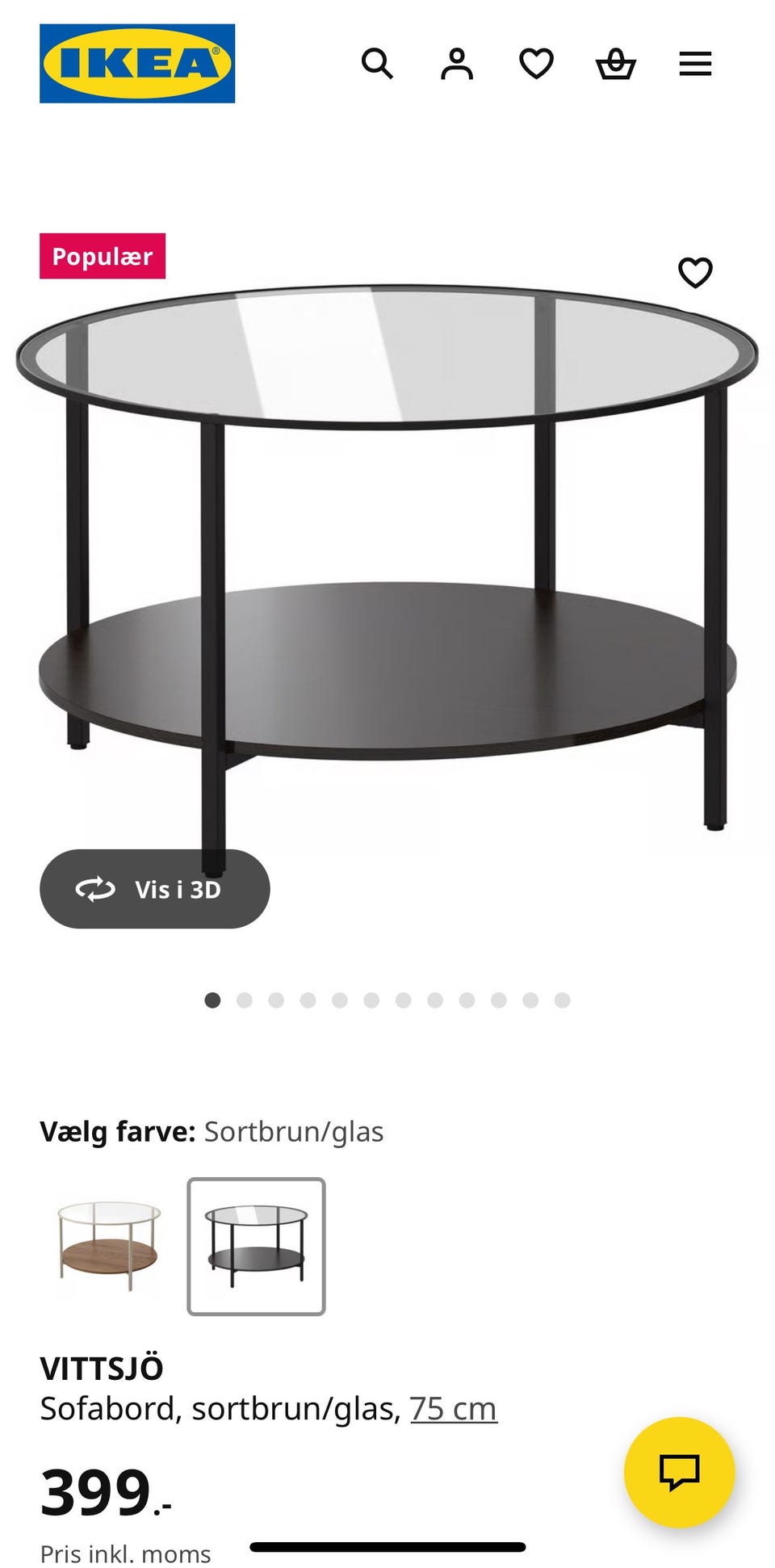Viewport: 775px width, 1568px height.
Task: Click the IKEA logo to go home
Action: click(137, 61)
